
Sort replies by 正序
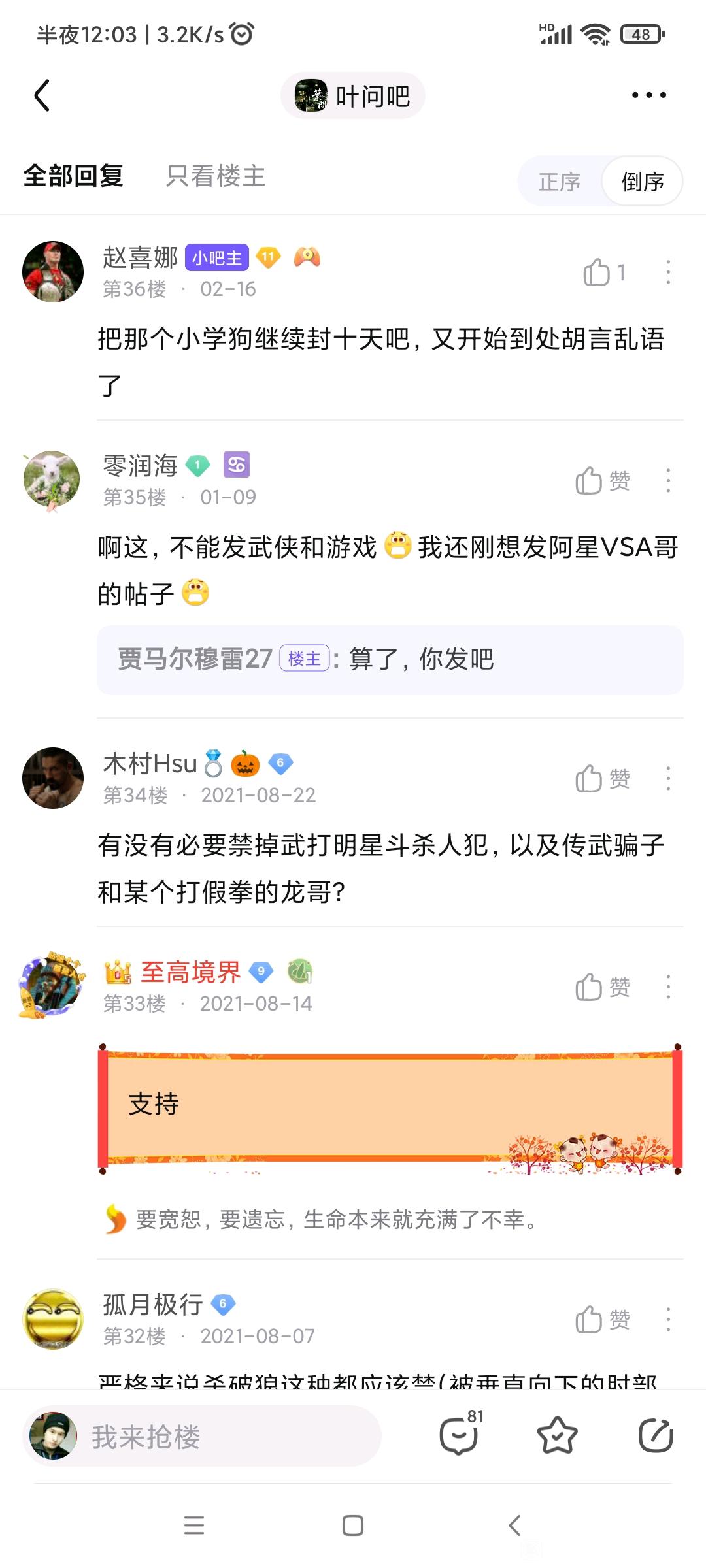coord(560,181)
